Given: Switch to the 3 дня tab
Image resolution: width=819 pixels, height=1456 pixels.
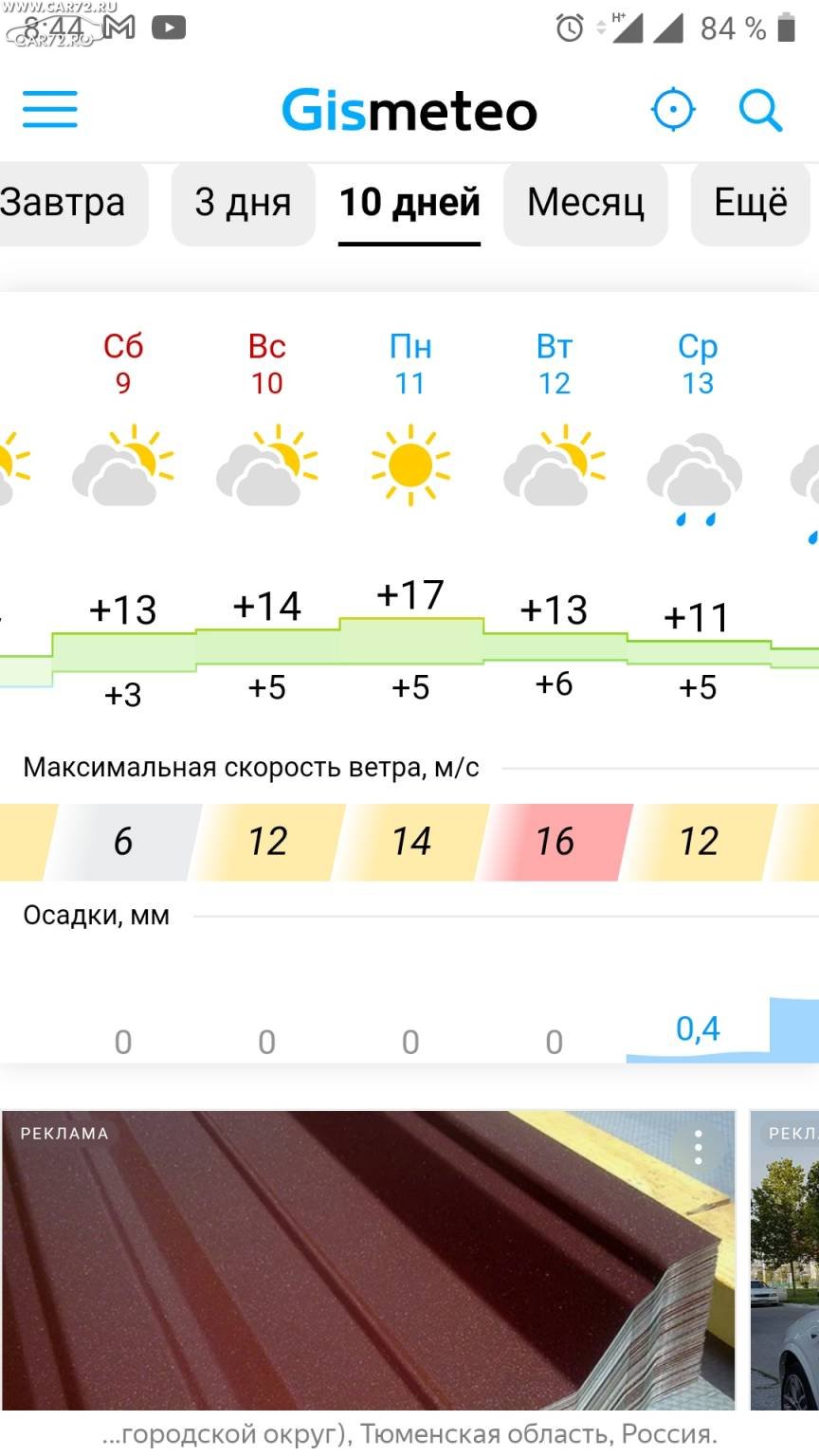Looking at the screenshot, I should click(243, 203).
